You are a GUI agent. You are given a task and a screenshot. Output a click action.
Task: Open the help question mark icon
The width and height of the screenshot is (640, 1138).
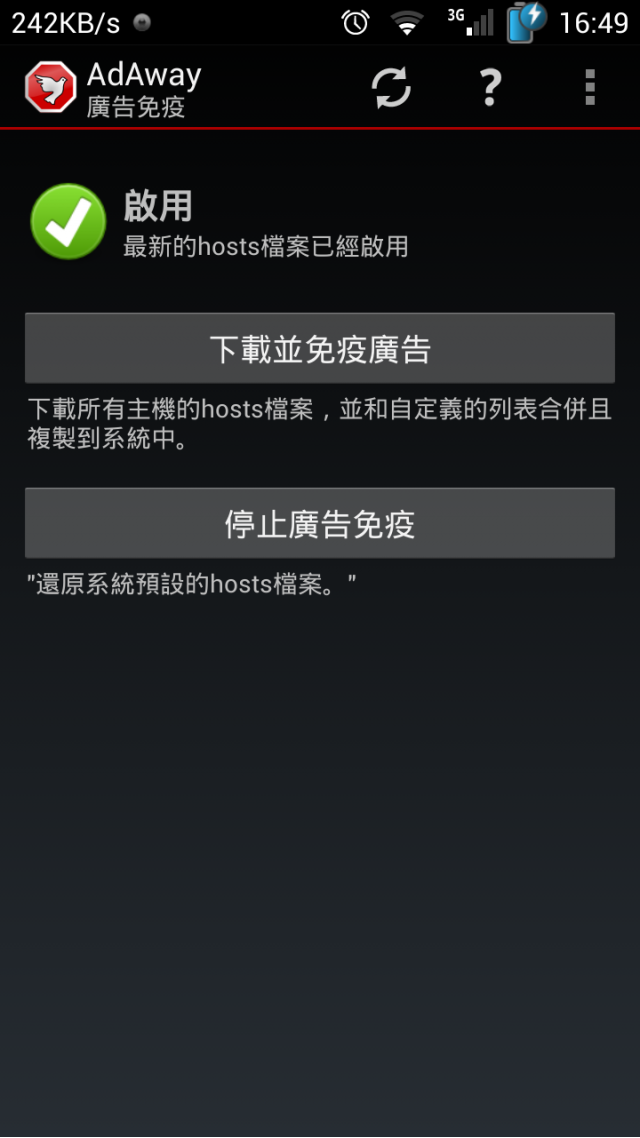(490, 88)
